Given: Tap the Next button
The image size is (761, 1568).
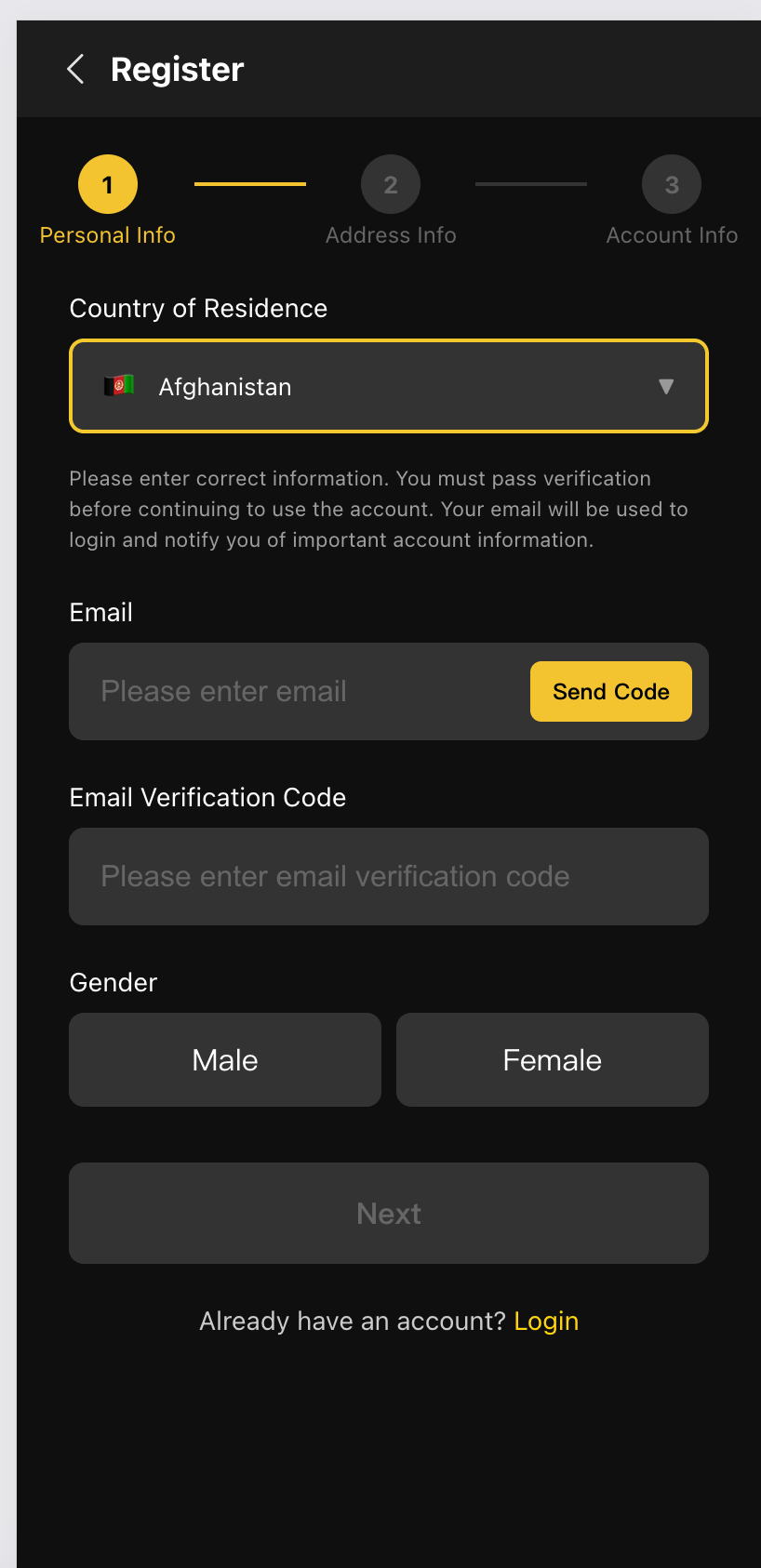Looking at the screenshot, I should 389,1213.
